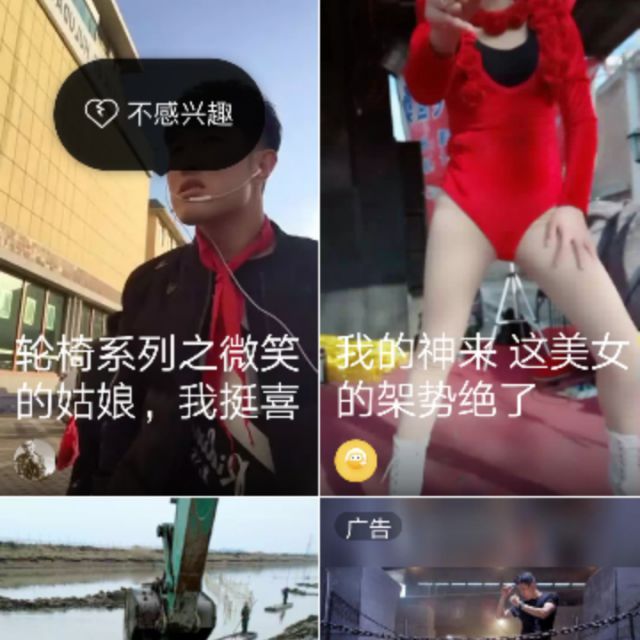This screenshot has width=640, height=640.
Task: View the uploader avatar on 轮椅系列 video
Action: [35, 460]
